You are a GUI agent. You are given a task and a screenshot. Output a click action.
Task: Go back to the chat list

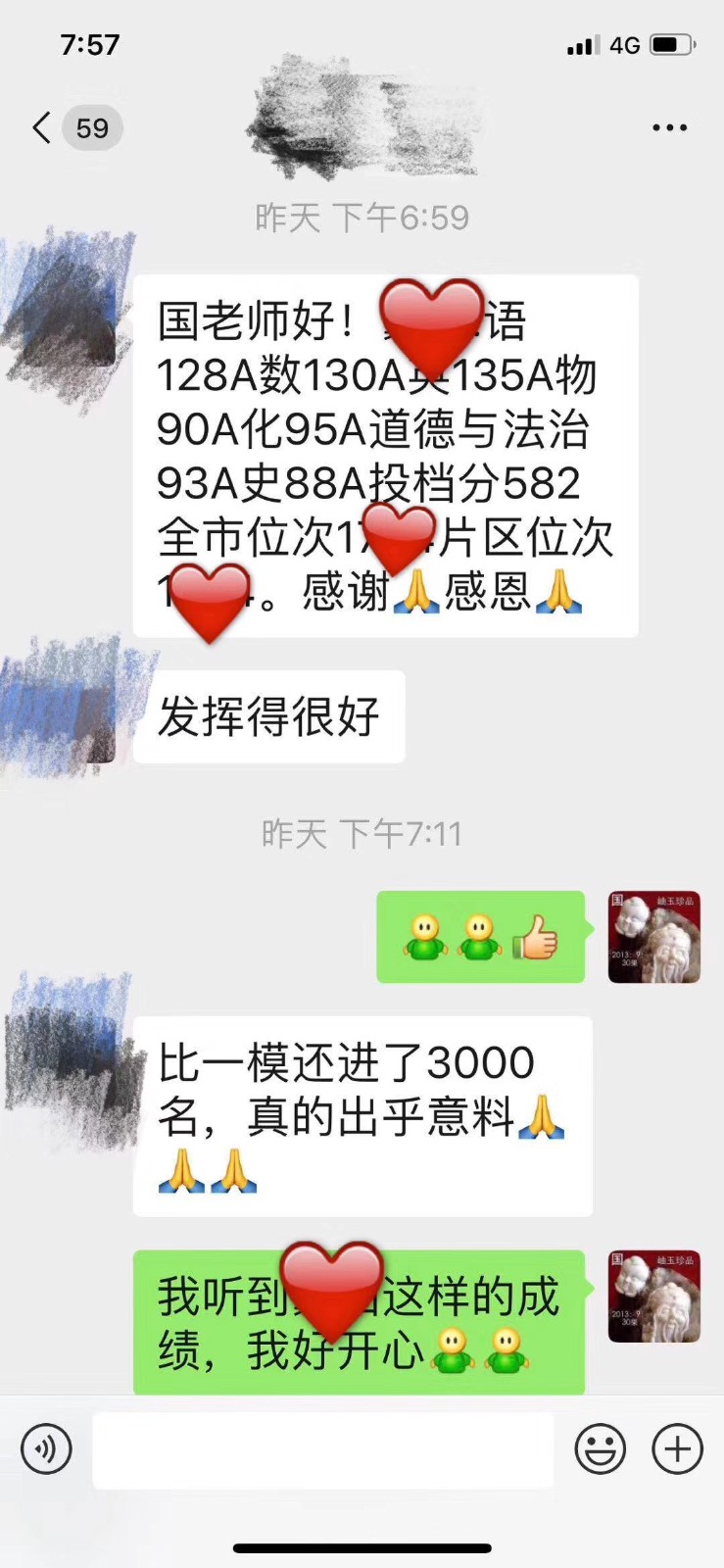42,127
